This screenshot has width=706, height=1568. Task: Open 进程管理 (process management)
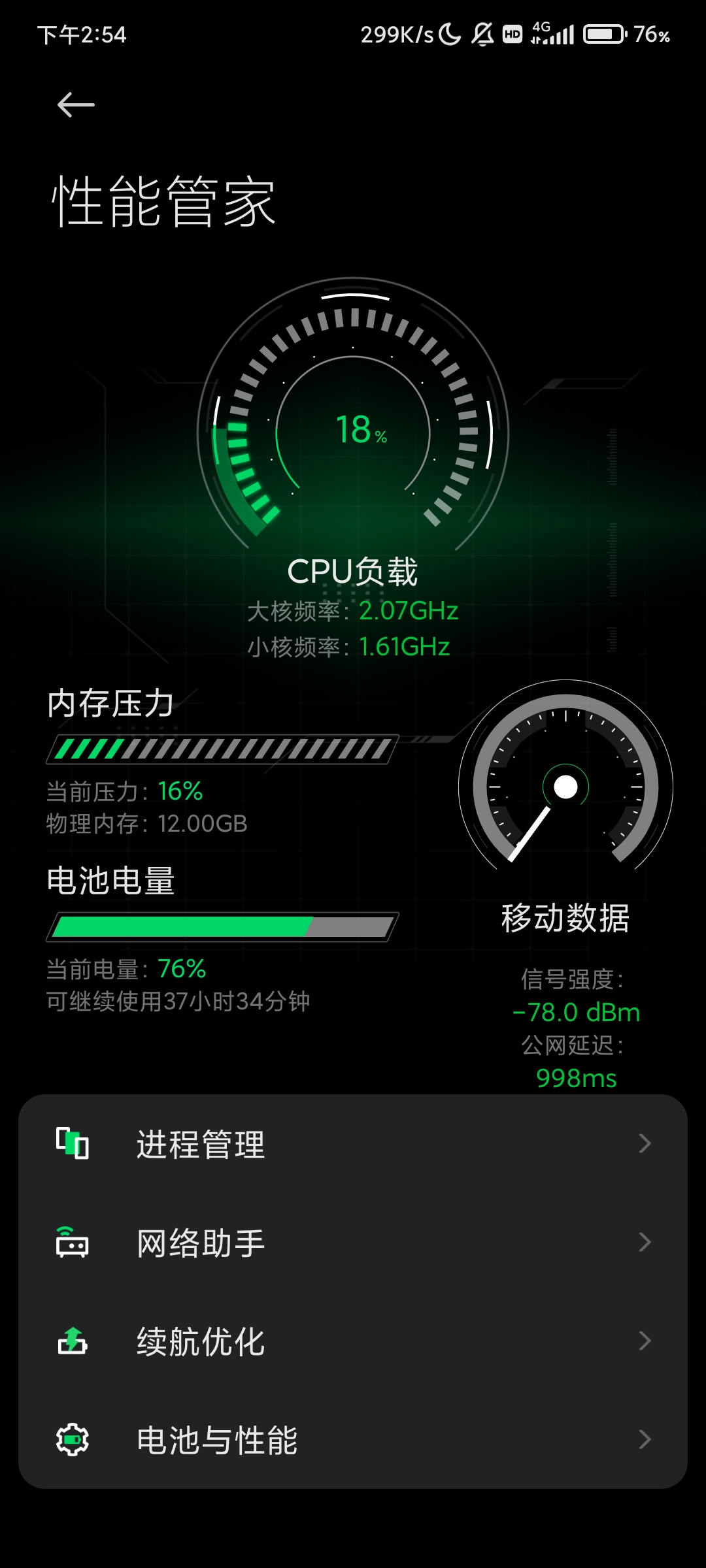click(353, 1144)
